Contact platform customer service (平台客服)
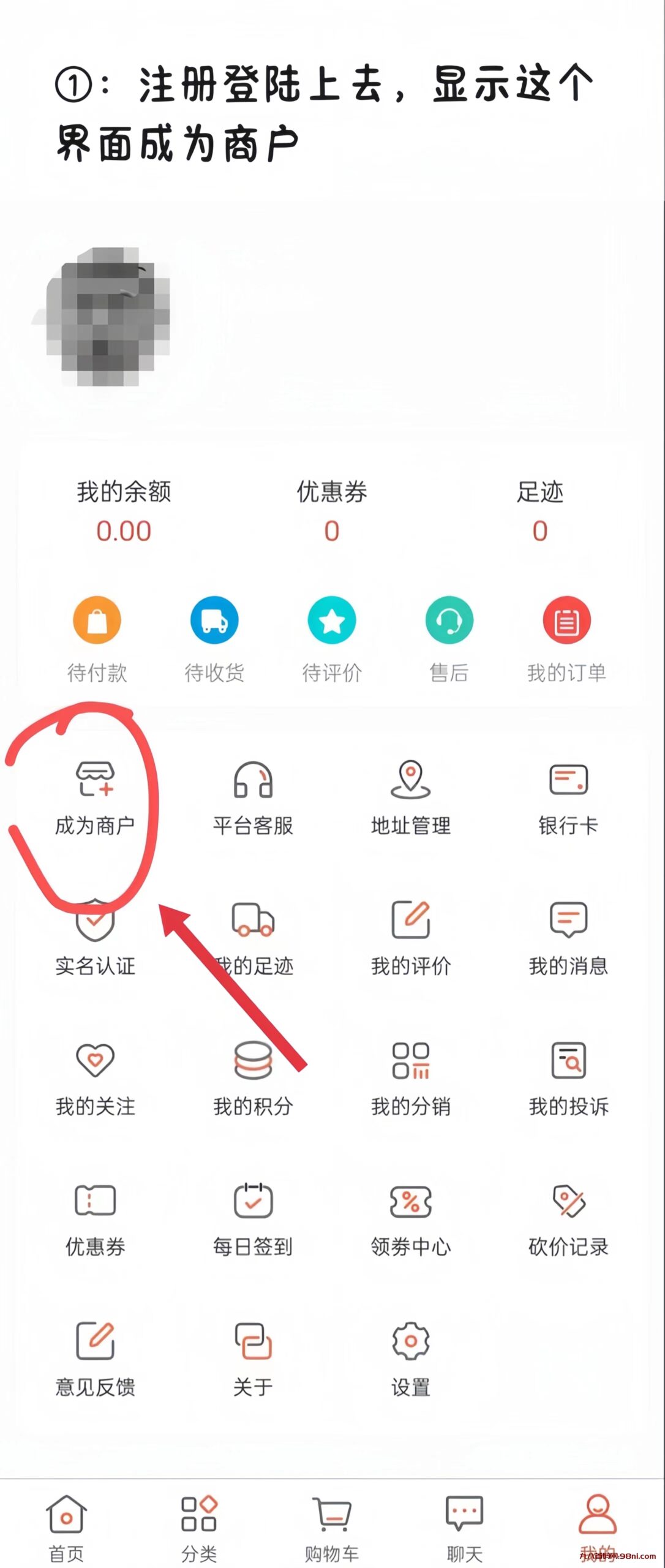 253,796
